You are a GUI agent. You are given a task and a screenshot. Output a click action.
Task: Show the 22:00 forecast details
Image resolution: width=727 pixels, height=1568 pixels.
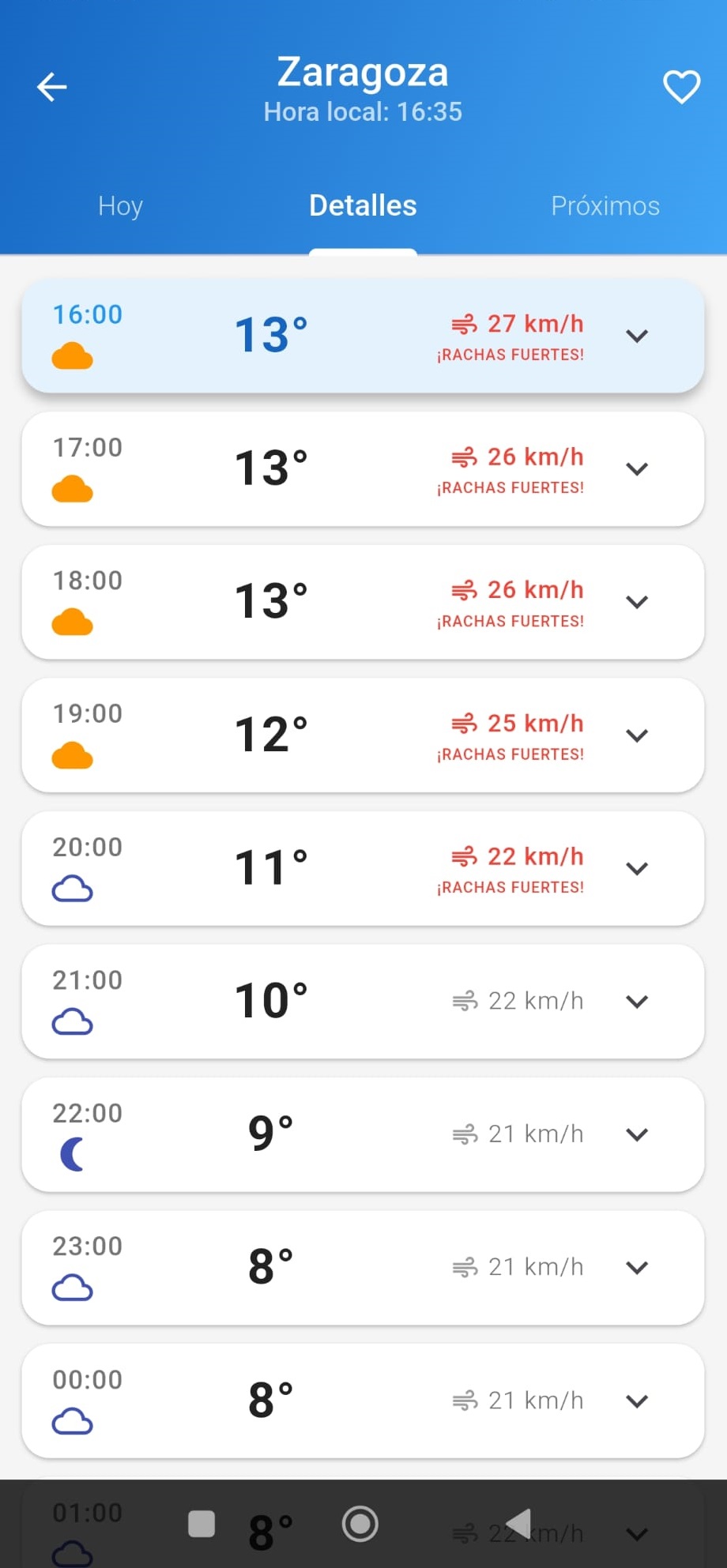(637, 1135)
